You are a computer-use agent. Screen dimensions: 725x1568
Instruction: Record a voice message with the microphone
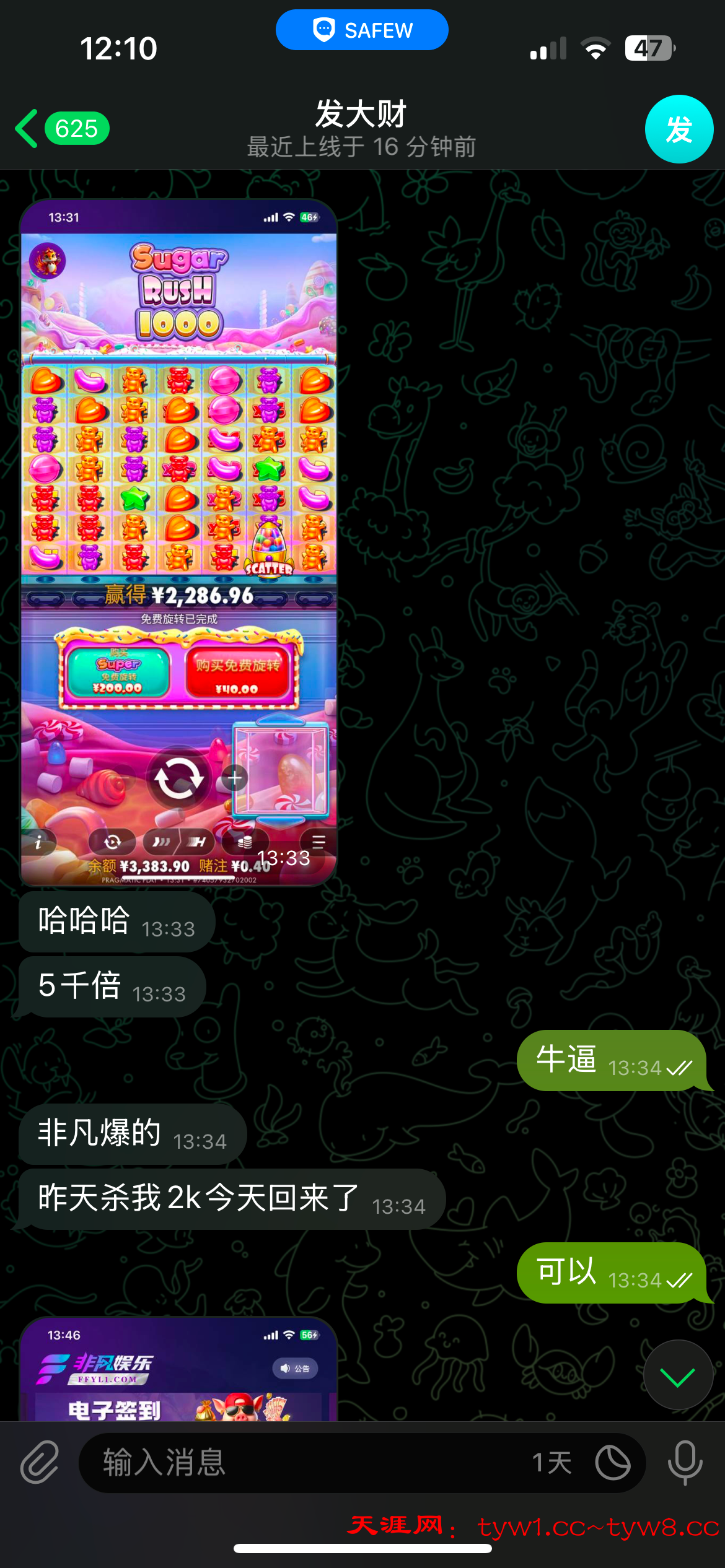point(685,1463)
